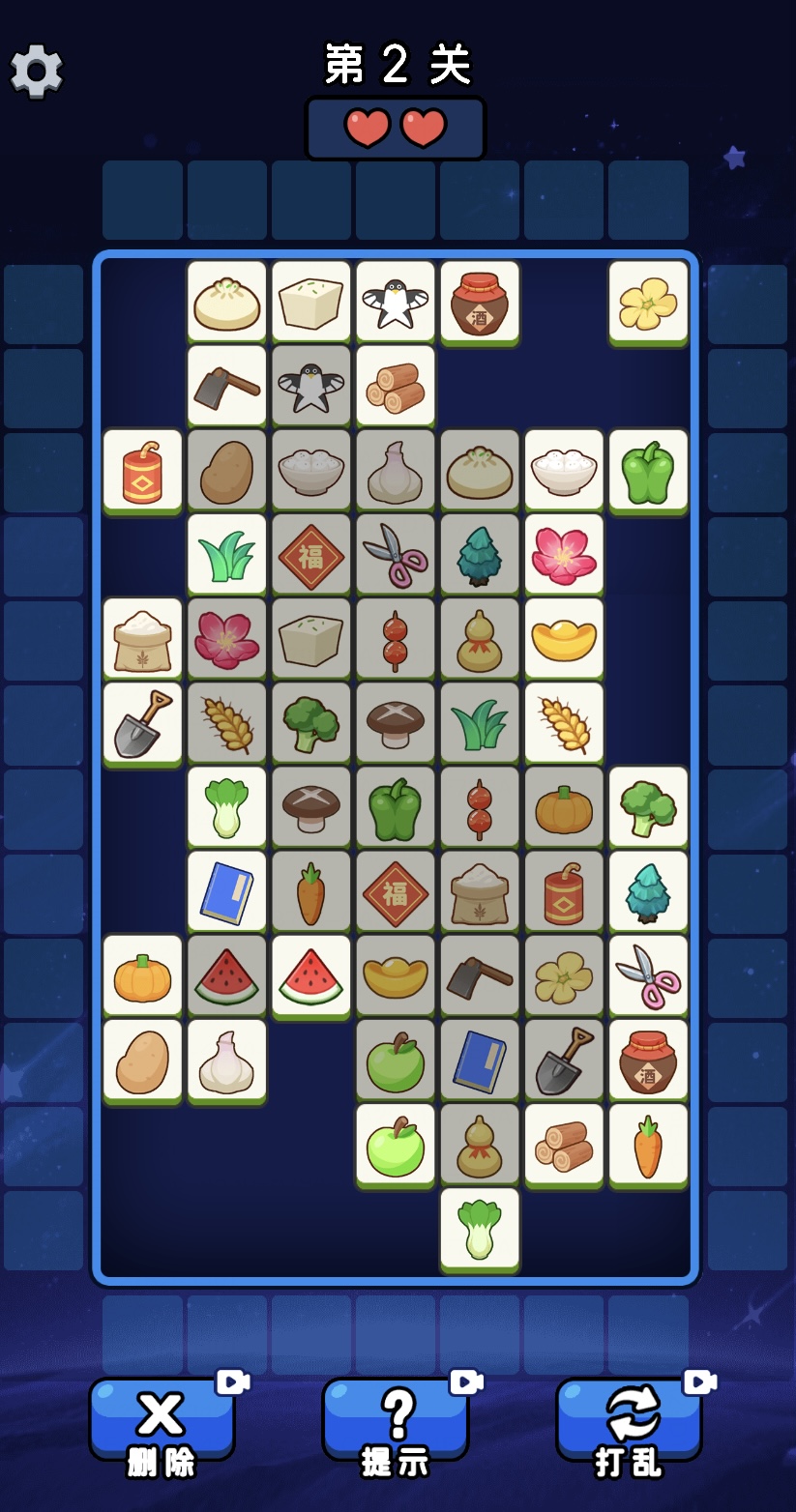Viewport: 796px width, 1512px height.
Task: Tap the uncovered pink flower tile
Action: [x=564, y=555]
